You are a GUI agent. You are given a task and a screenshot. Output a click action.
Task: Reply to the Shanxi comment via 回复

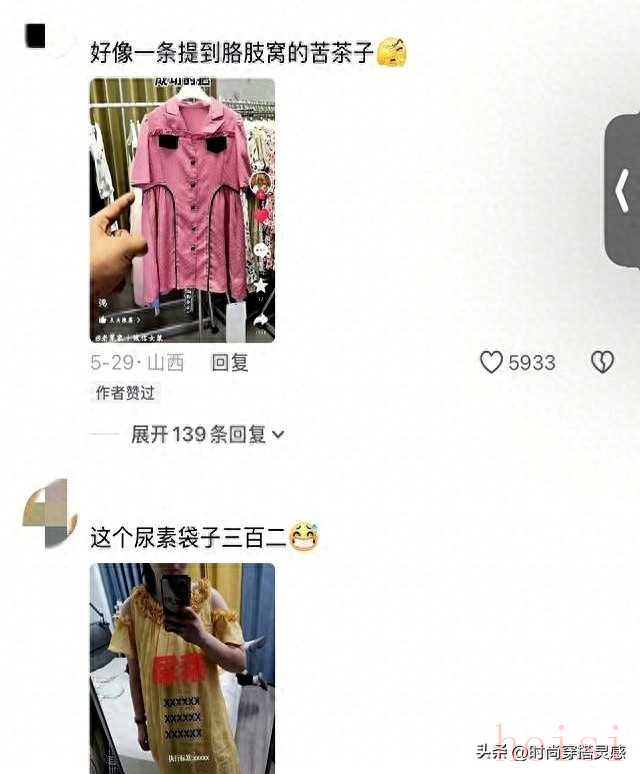230,363
